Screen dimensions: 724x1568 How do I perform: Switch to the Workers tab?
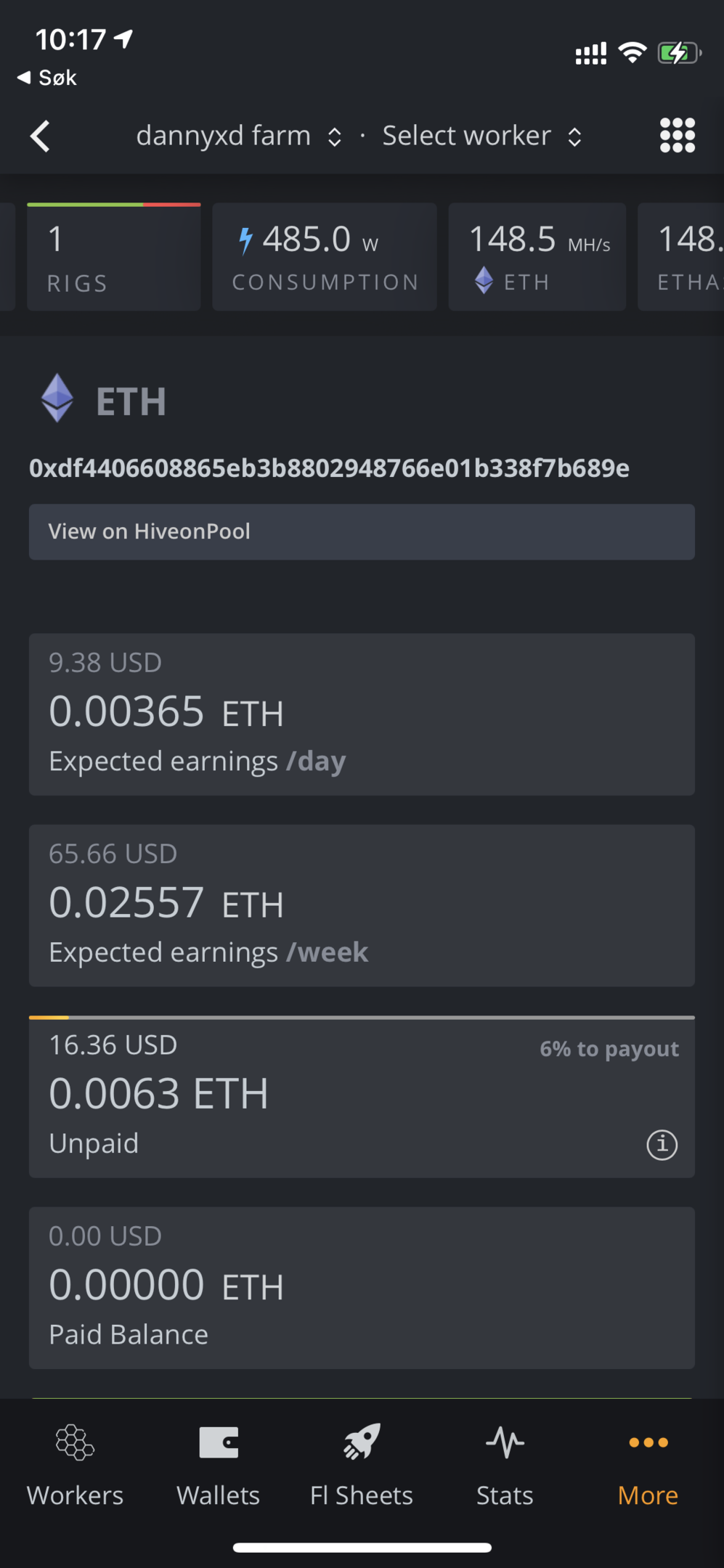point(75,1464)
